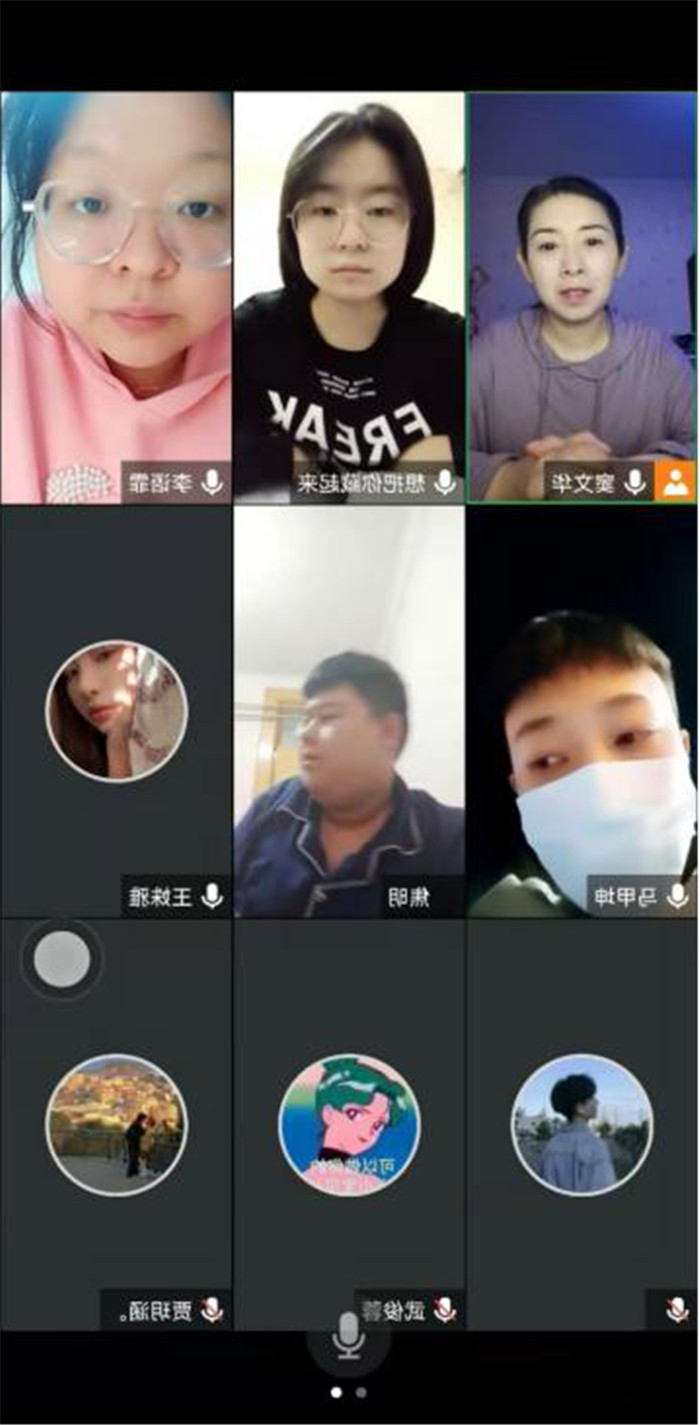Open 贾玥涵's avatar tile
This screenshot has width=700, height=1425.
pyautogui.click(x=116, y=1124)
